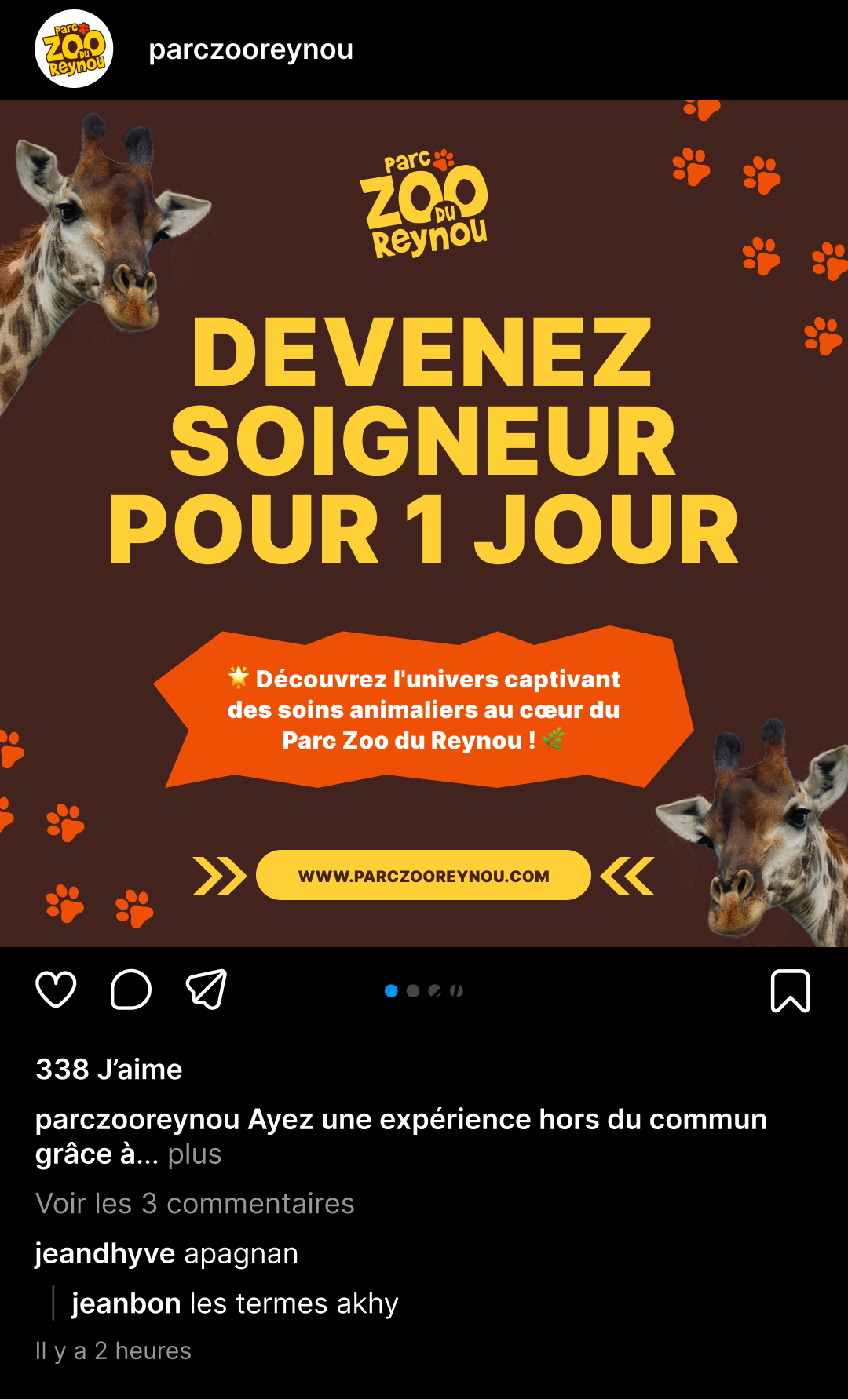Screen dimensions: 848x1400
Task: Open the Devenez Soigneur post image
Action: point(424,523)
